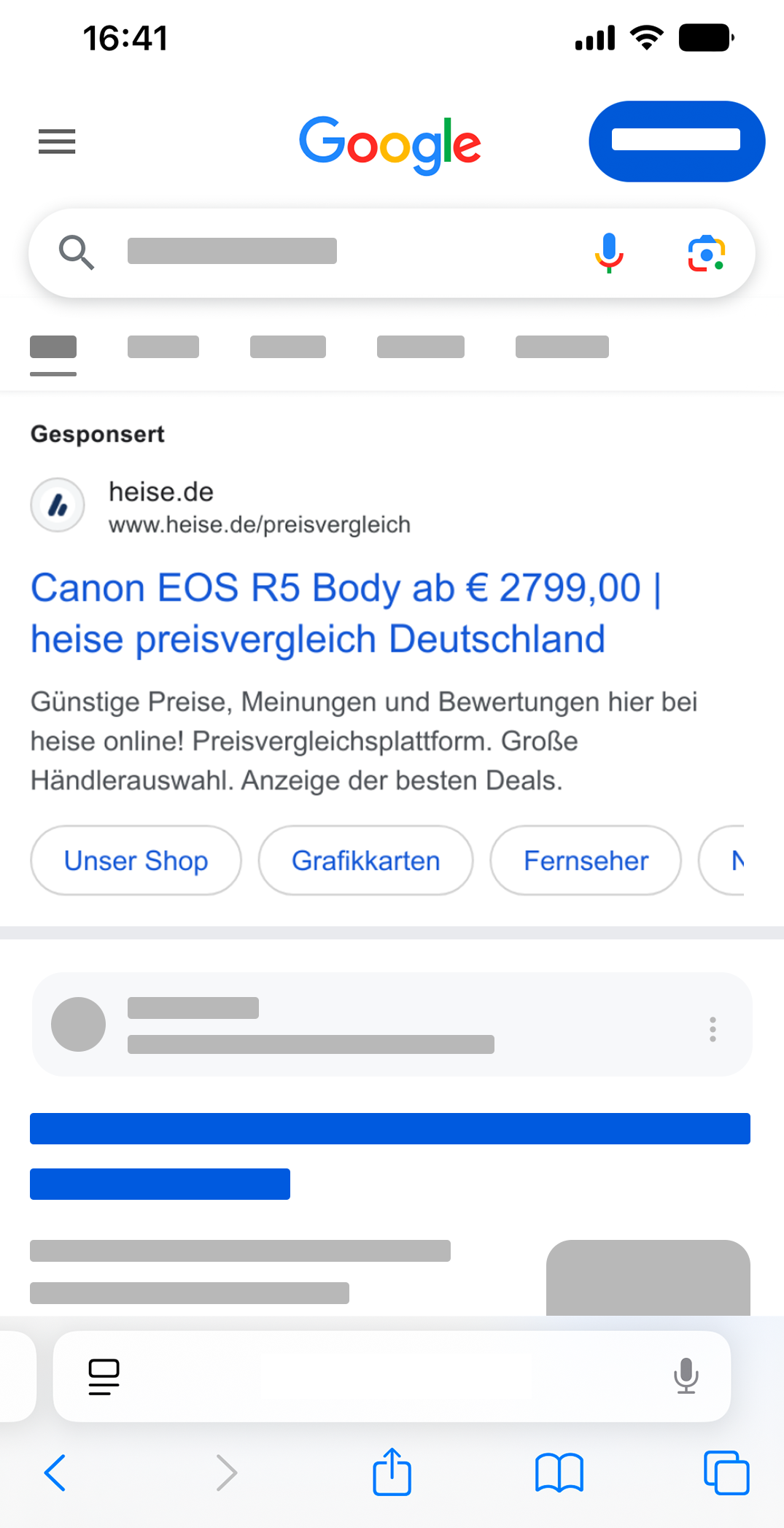This screenshot has width=784, height=1528.
Task: Select the Fernseher chip
Action: (x=586, y=861)
